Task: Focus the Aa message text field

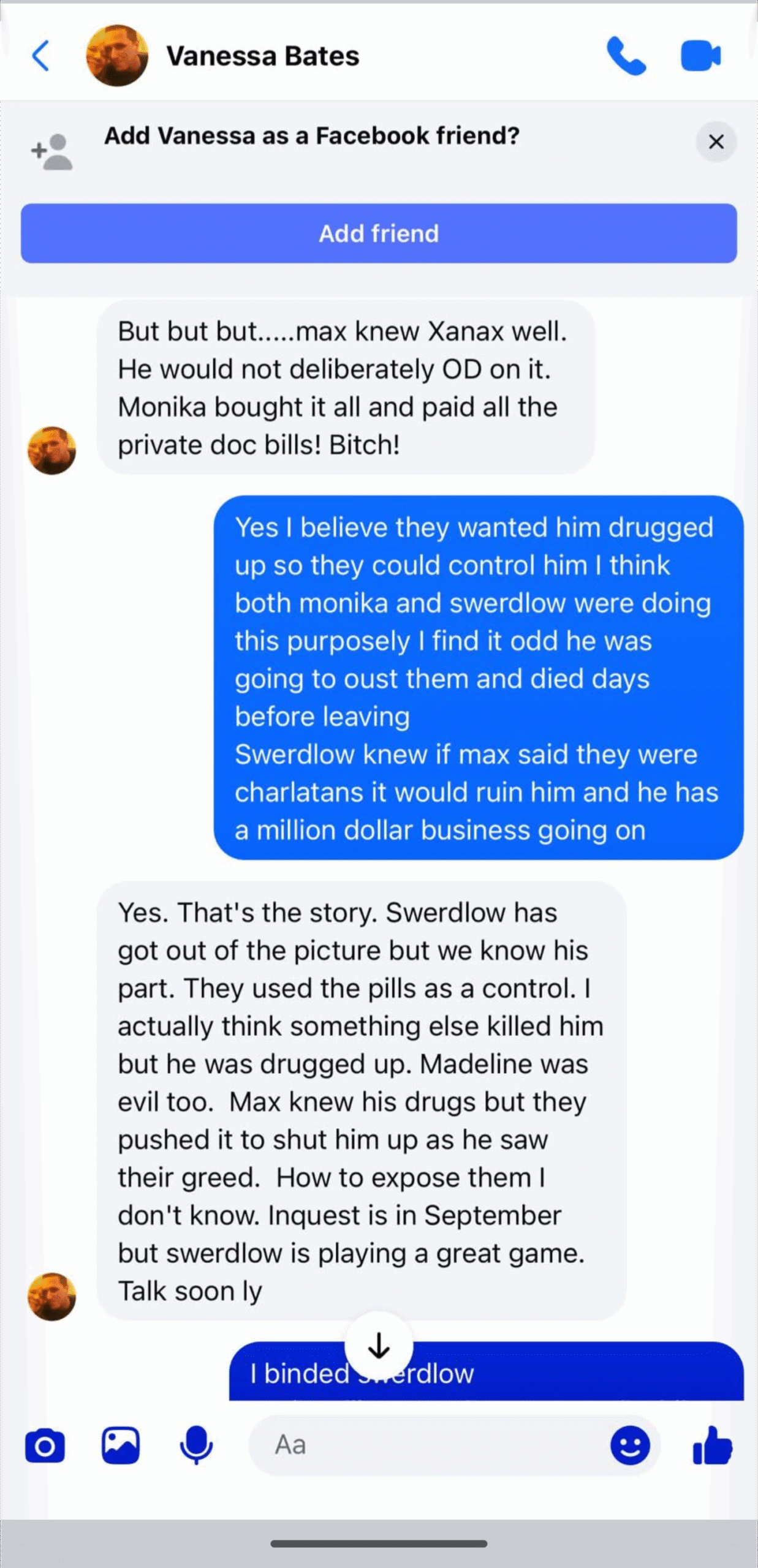Action: (x=429, y=1445)
